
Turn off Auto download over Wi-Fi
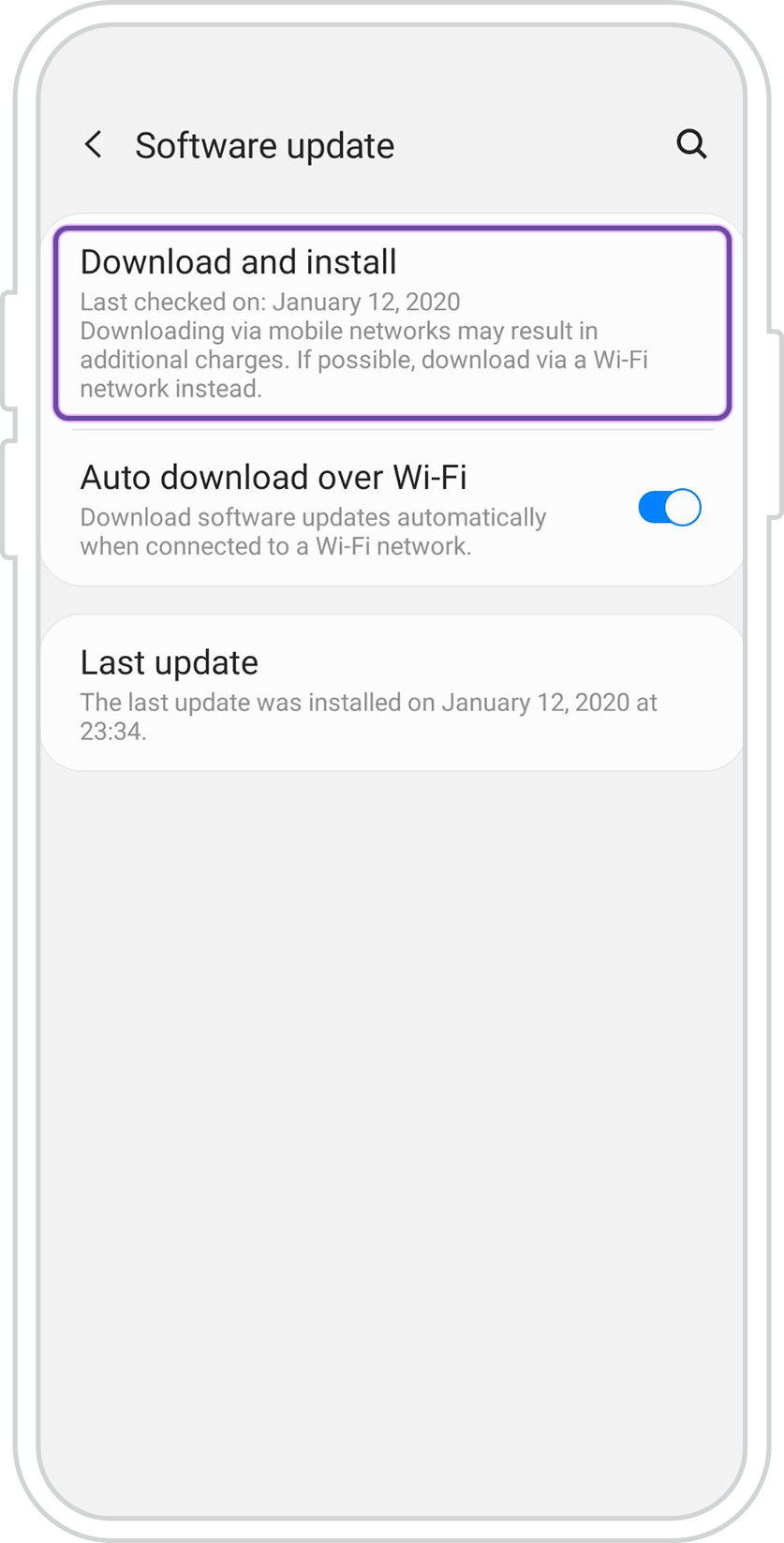669,508
